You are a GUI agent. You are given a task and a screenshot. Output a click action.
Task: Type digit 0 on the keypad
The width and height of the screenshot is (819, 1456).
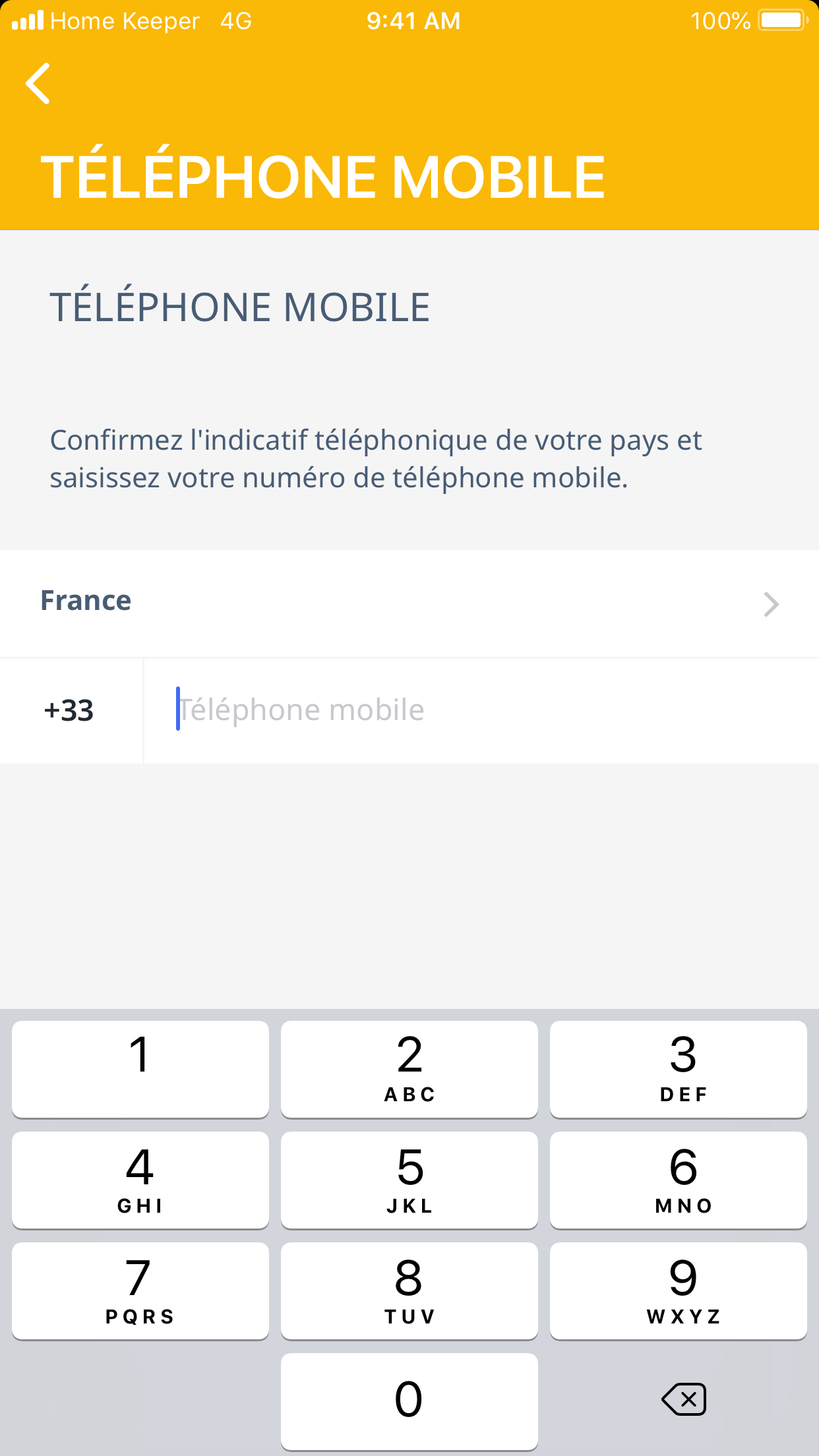[x=409, y=1401]
